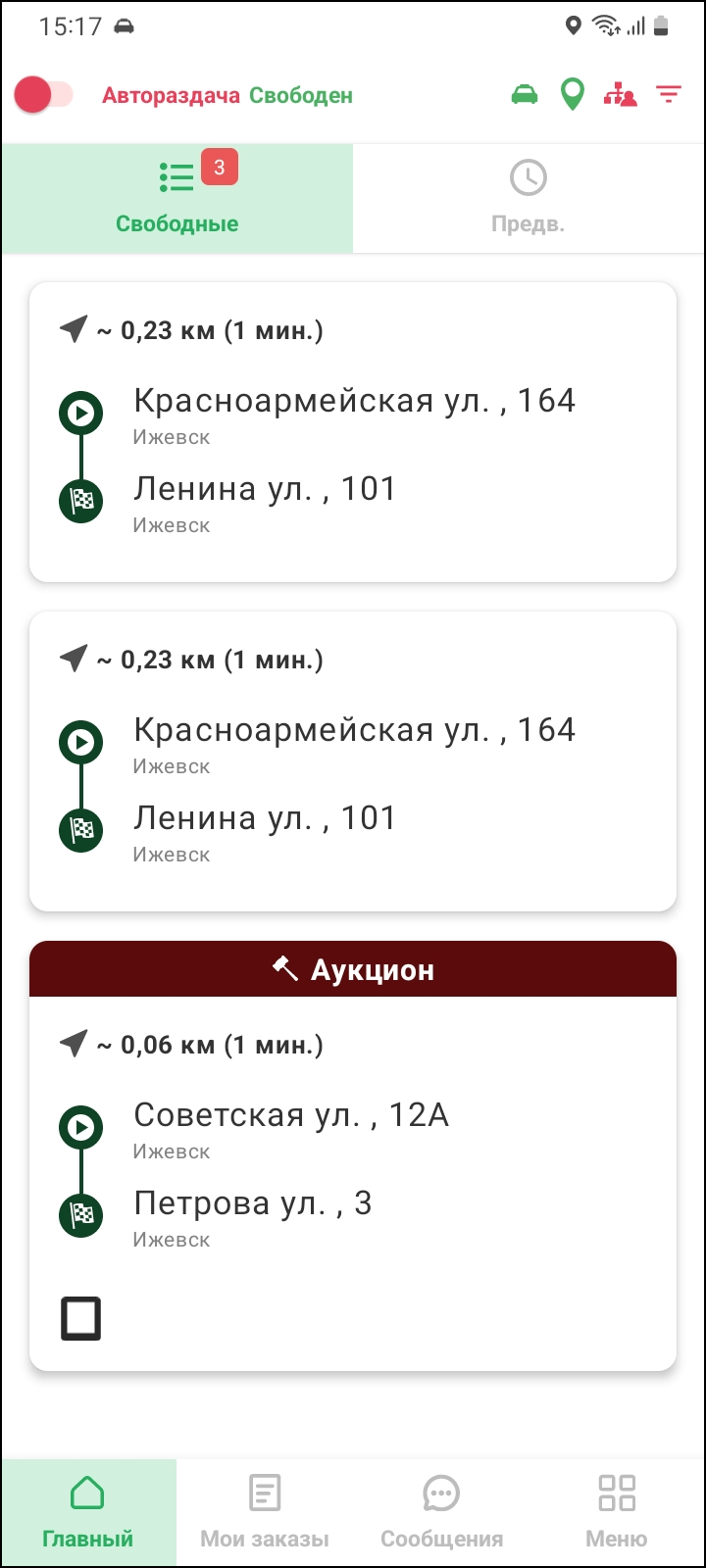Open the map location pin
Image resolution: width=706 pixels, height=1568 pixels.
[x=572, y=95]
